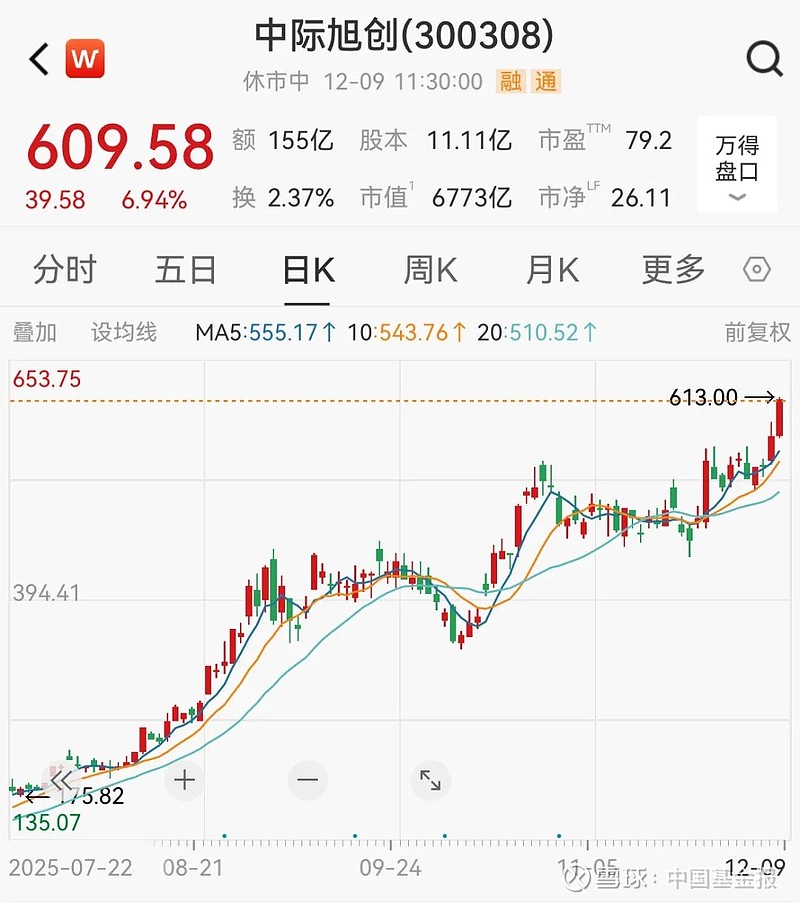Click the double-chevron rewind icon on the chart
Screen dimensions: 800x903
(x=60, y=780)
